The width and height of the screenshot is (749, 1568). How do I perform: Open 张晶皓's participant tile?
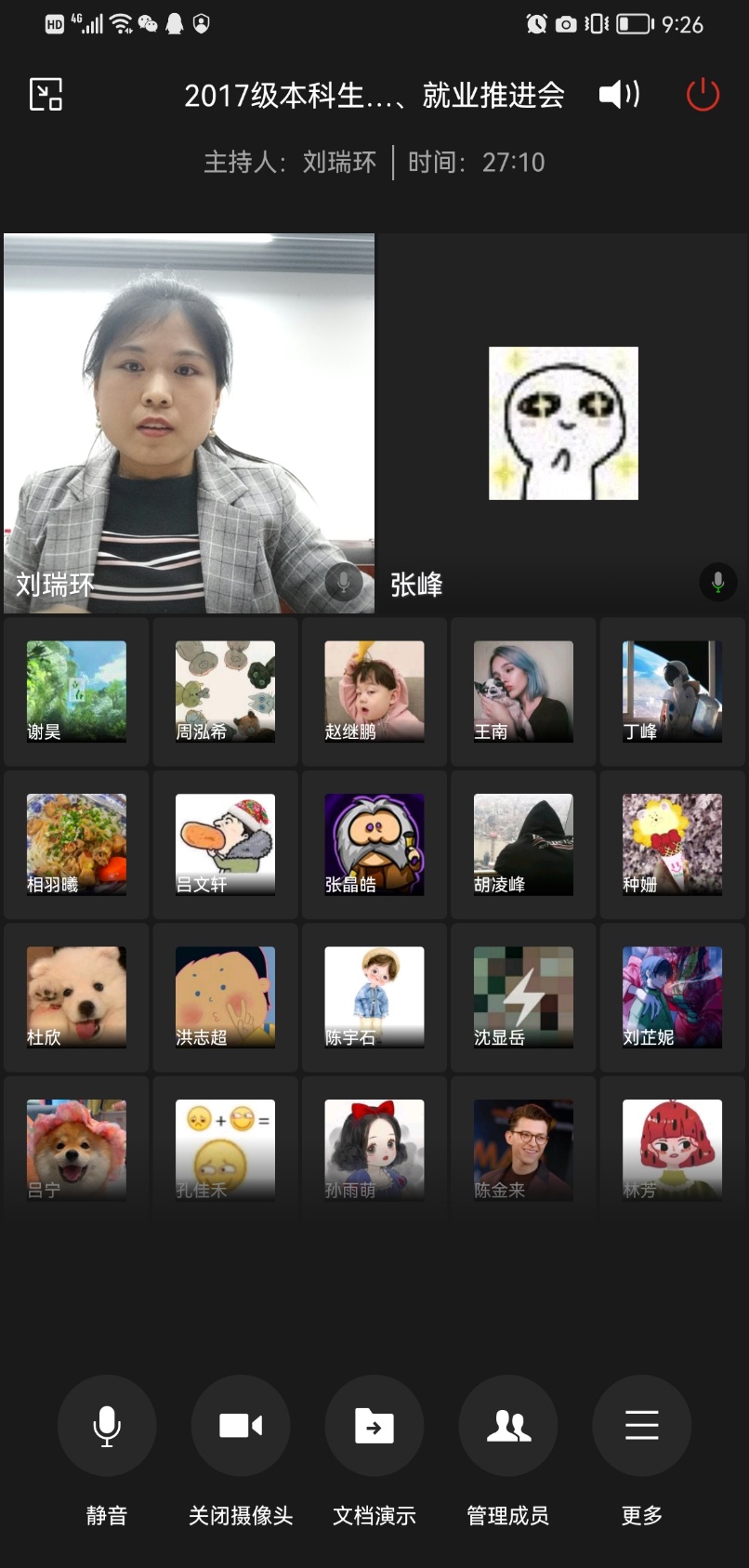coord(374,844)
